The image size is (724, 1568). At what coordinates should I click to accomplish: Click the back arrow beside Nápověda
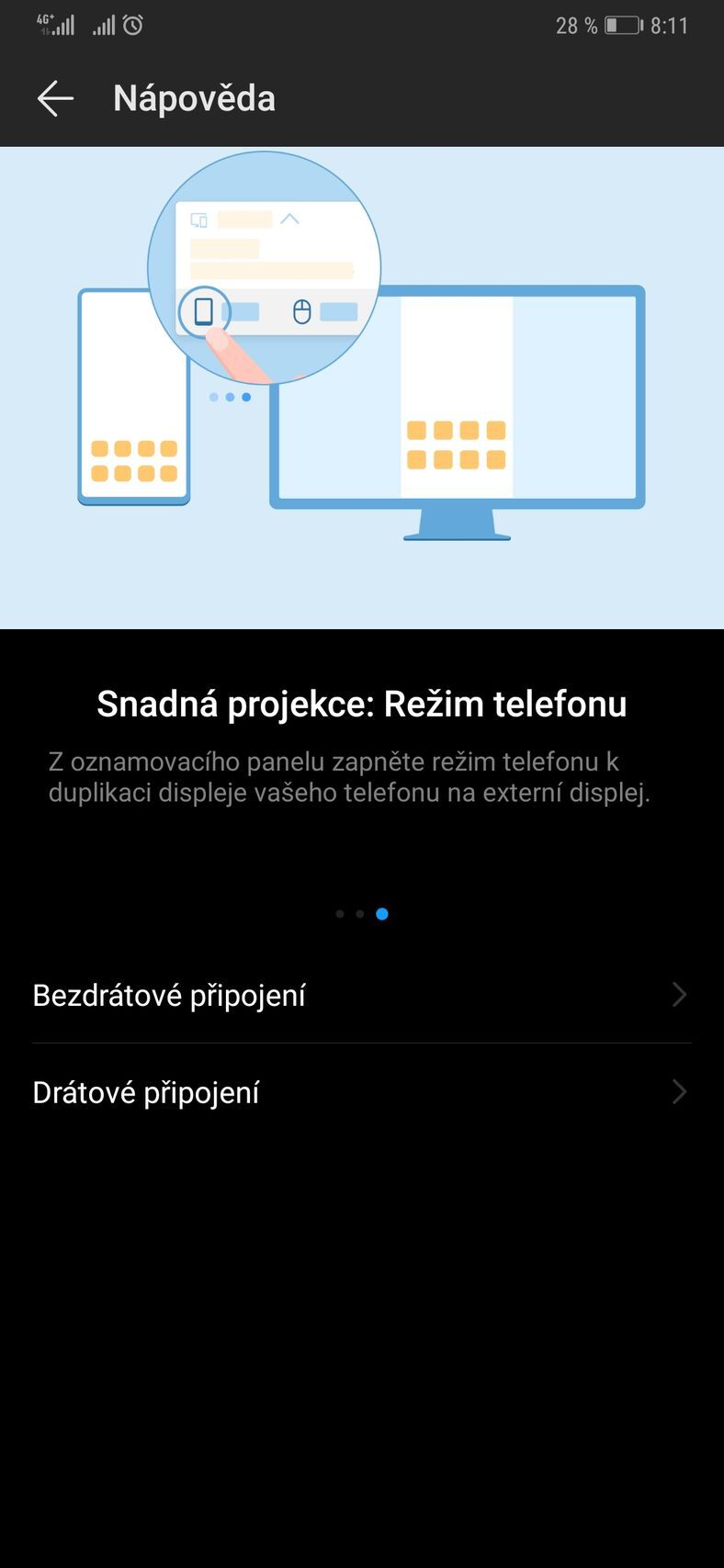(x=55, y=97)
